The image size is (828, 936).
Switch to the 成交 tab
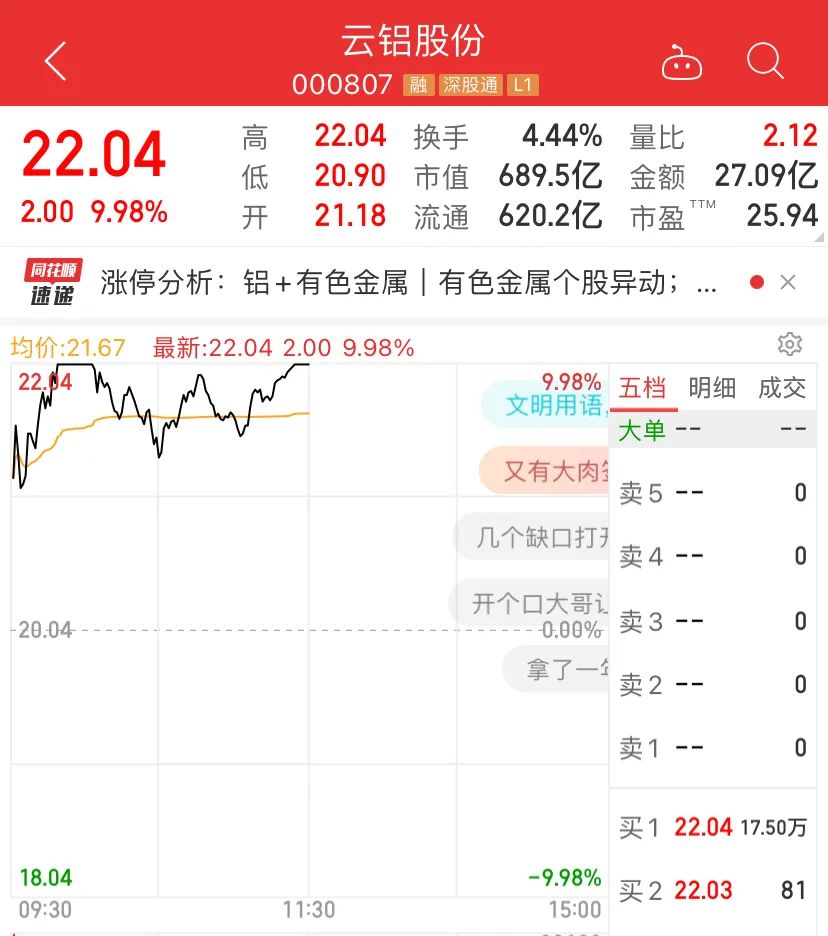tap(782, 388)
